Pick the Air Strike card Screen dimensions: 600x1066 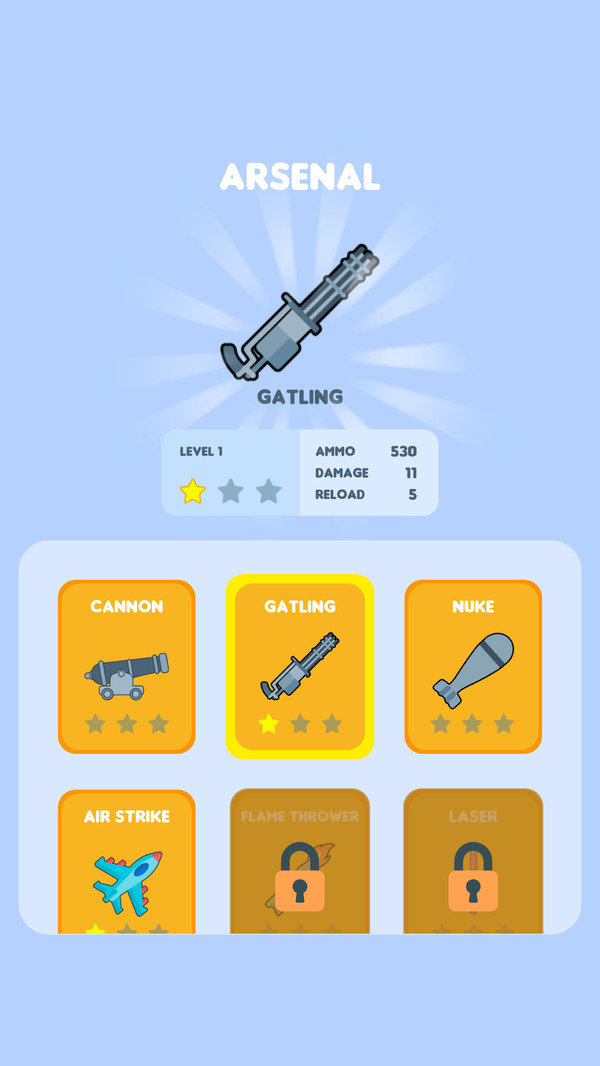[126, 861]
